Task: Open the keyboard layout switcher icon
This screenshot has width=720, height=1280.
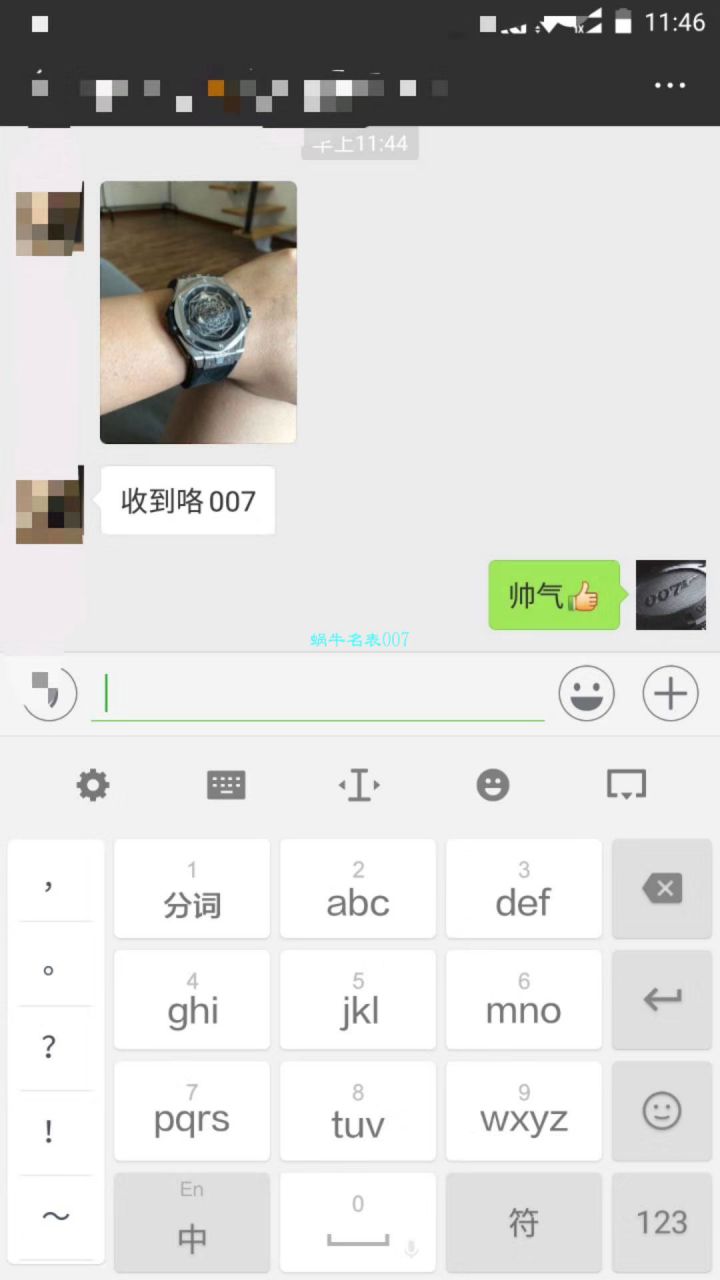Action: [225, 785]
